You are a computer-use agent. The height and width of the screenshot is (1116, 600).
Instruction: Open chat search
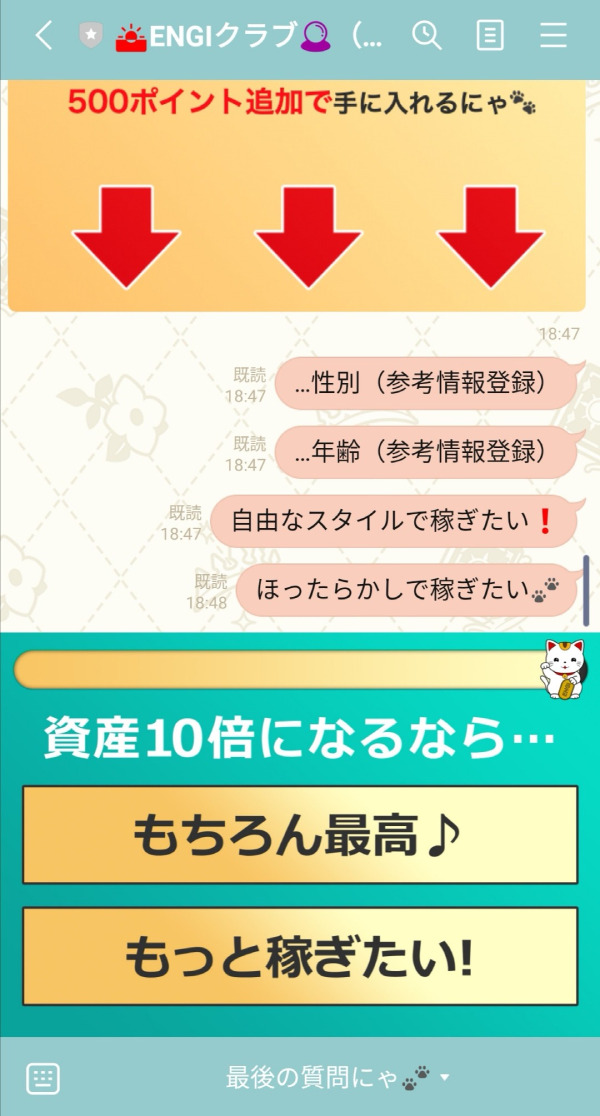[x=427, y=37]
